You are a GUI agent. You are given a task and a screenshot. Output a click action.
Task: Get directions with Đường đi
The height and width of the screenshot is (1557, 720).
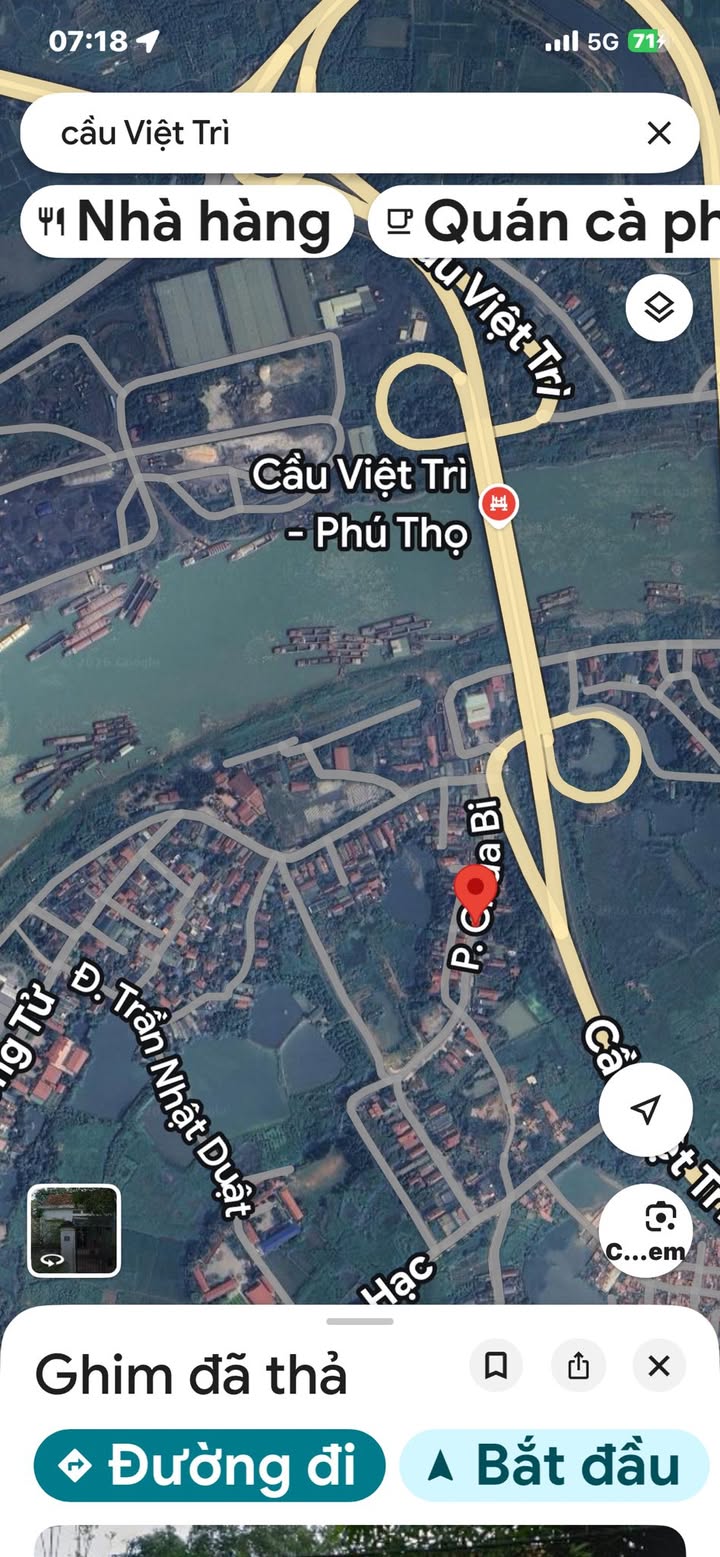(210, 1466)
